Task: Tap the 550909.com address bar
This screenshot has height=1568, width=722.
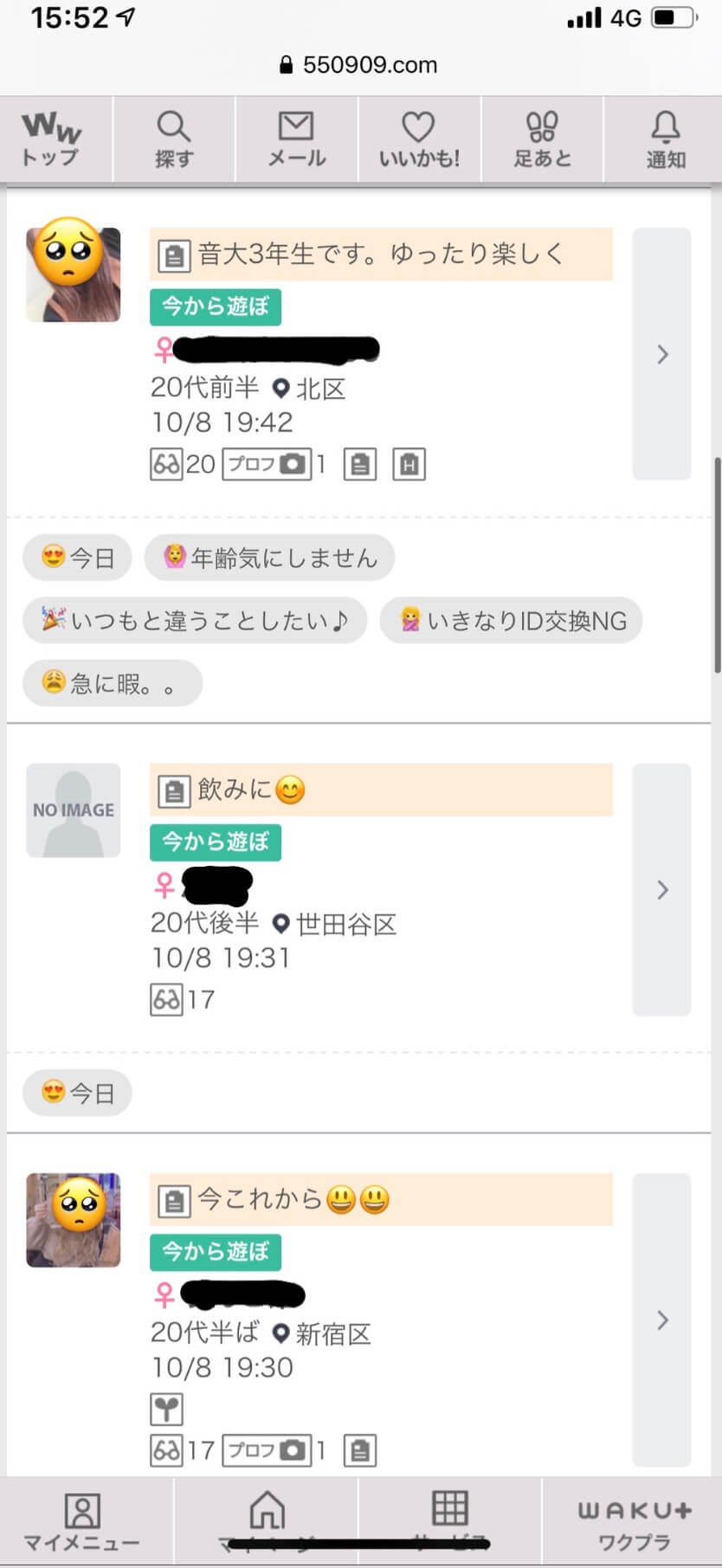Action: coord(360,65)
